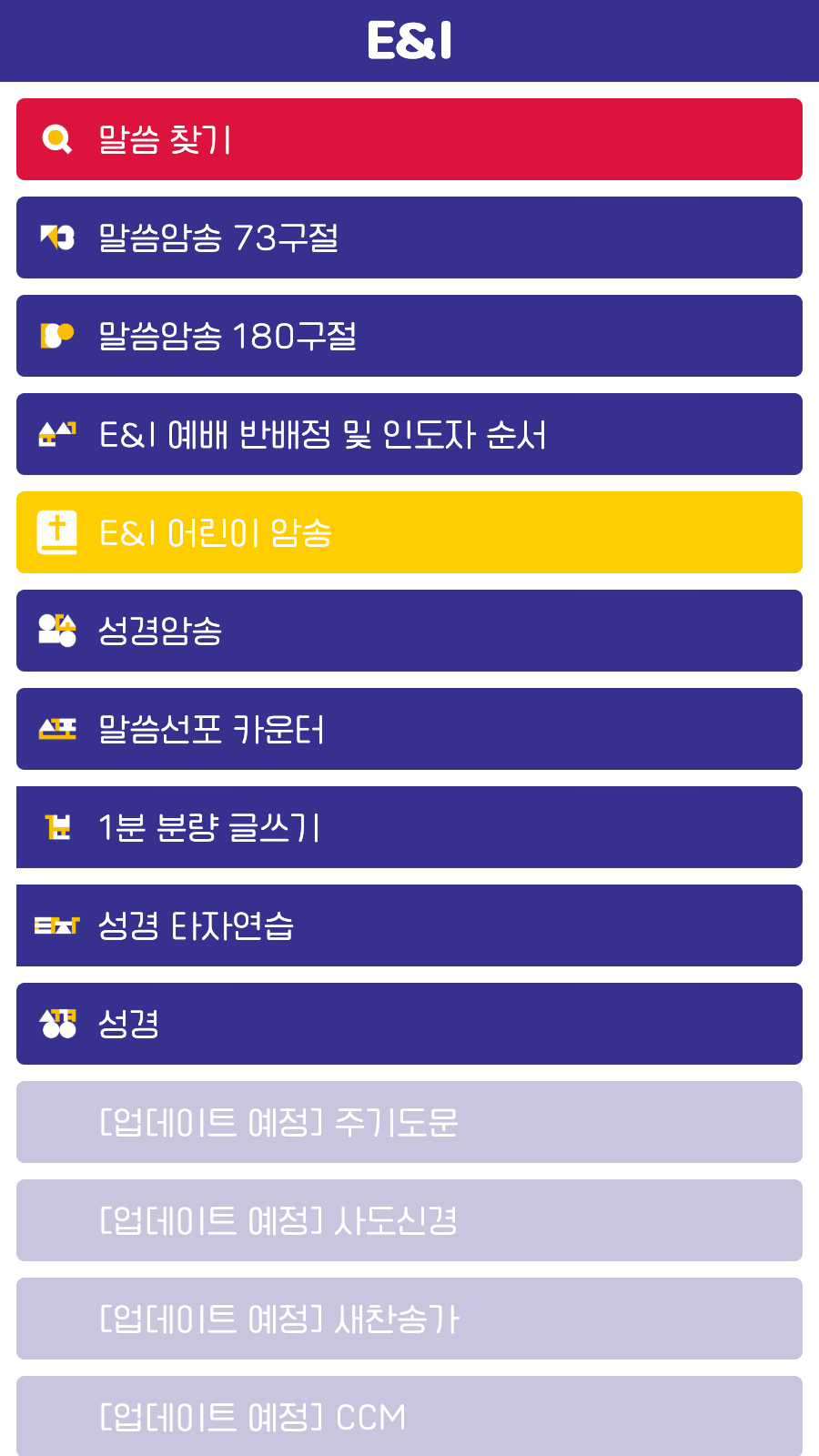Open 말씀선포 카운터
The width and height of the screenshot is (819, 1456).
(409, 729)
